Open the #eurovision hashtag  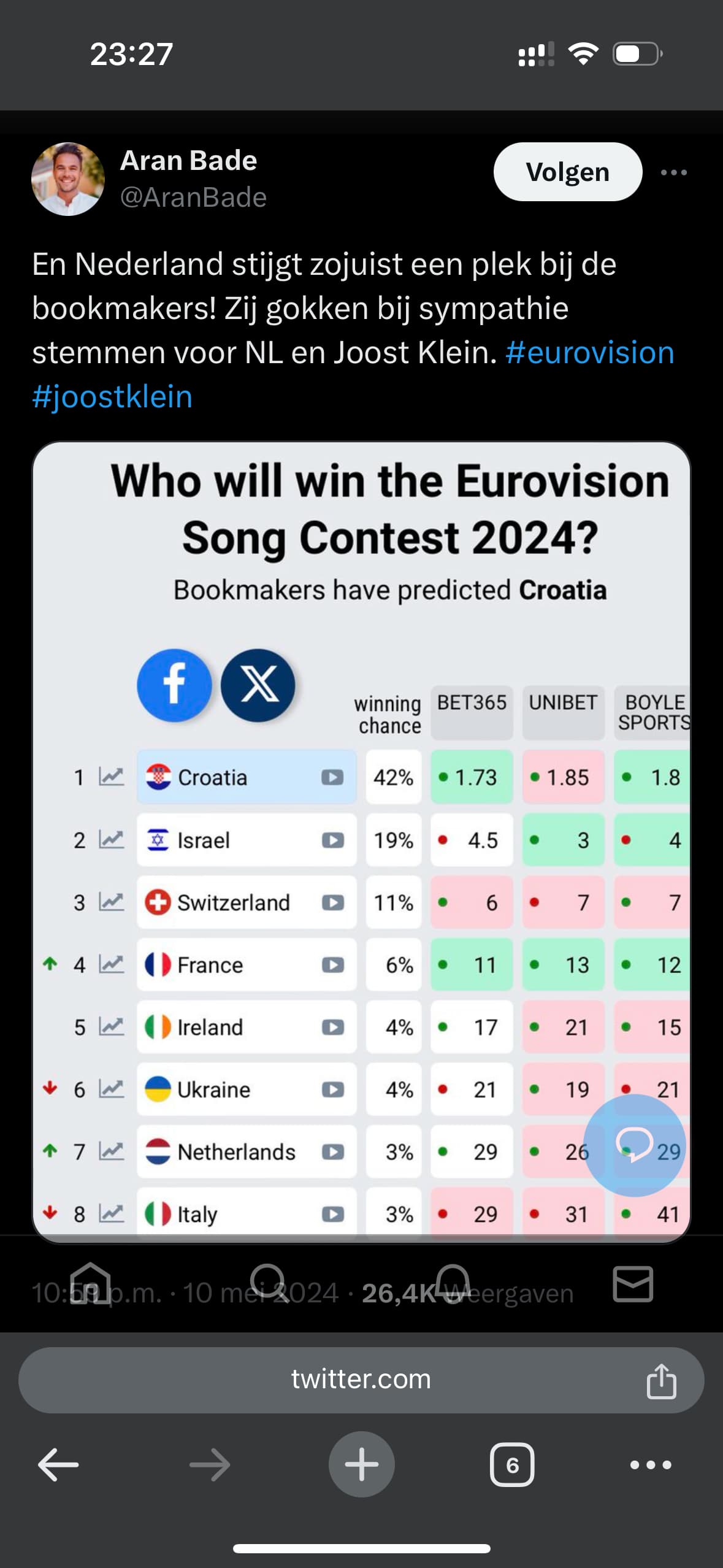coord(590,353)
